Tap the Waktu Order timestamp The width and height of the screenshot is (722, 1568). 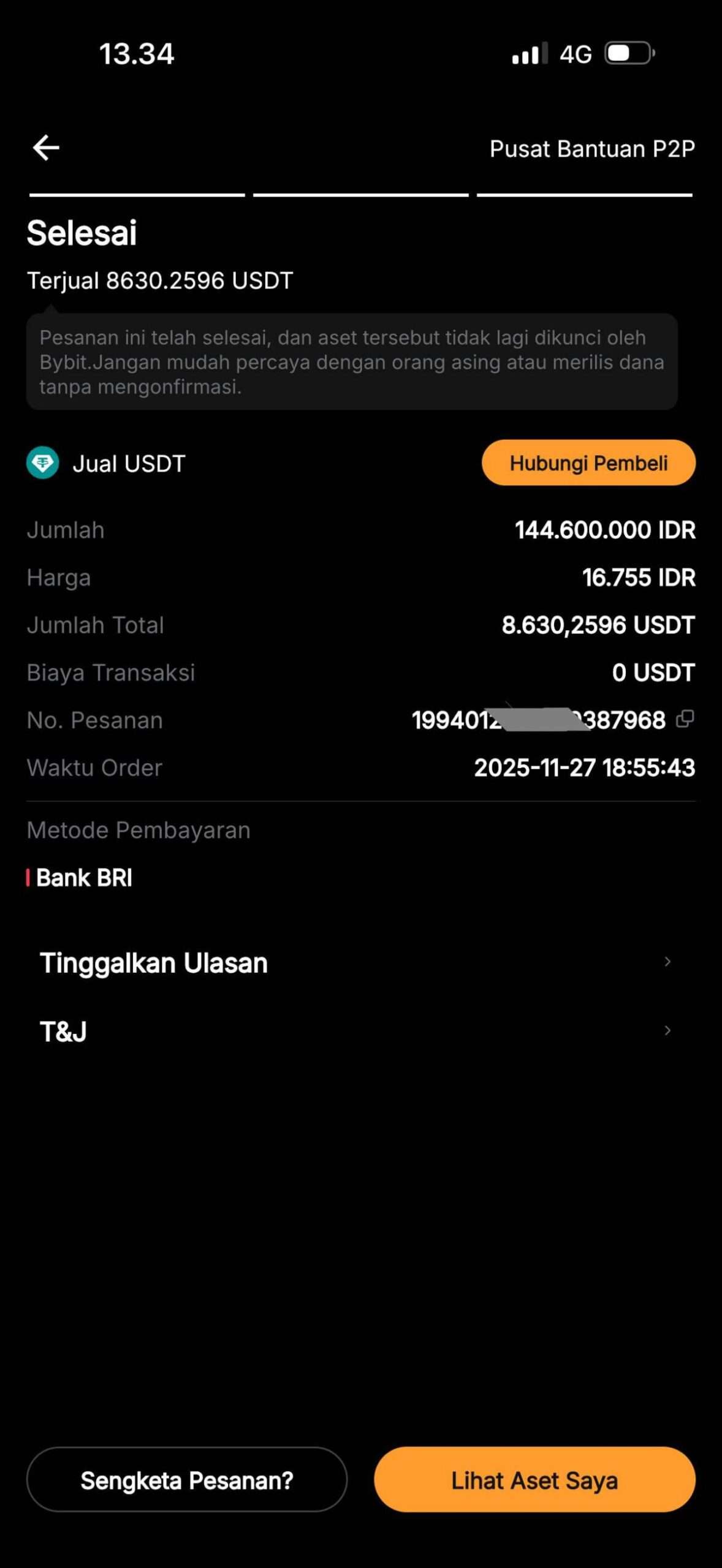click(x=584, y=767)
